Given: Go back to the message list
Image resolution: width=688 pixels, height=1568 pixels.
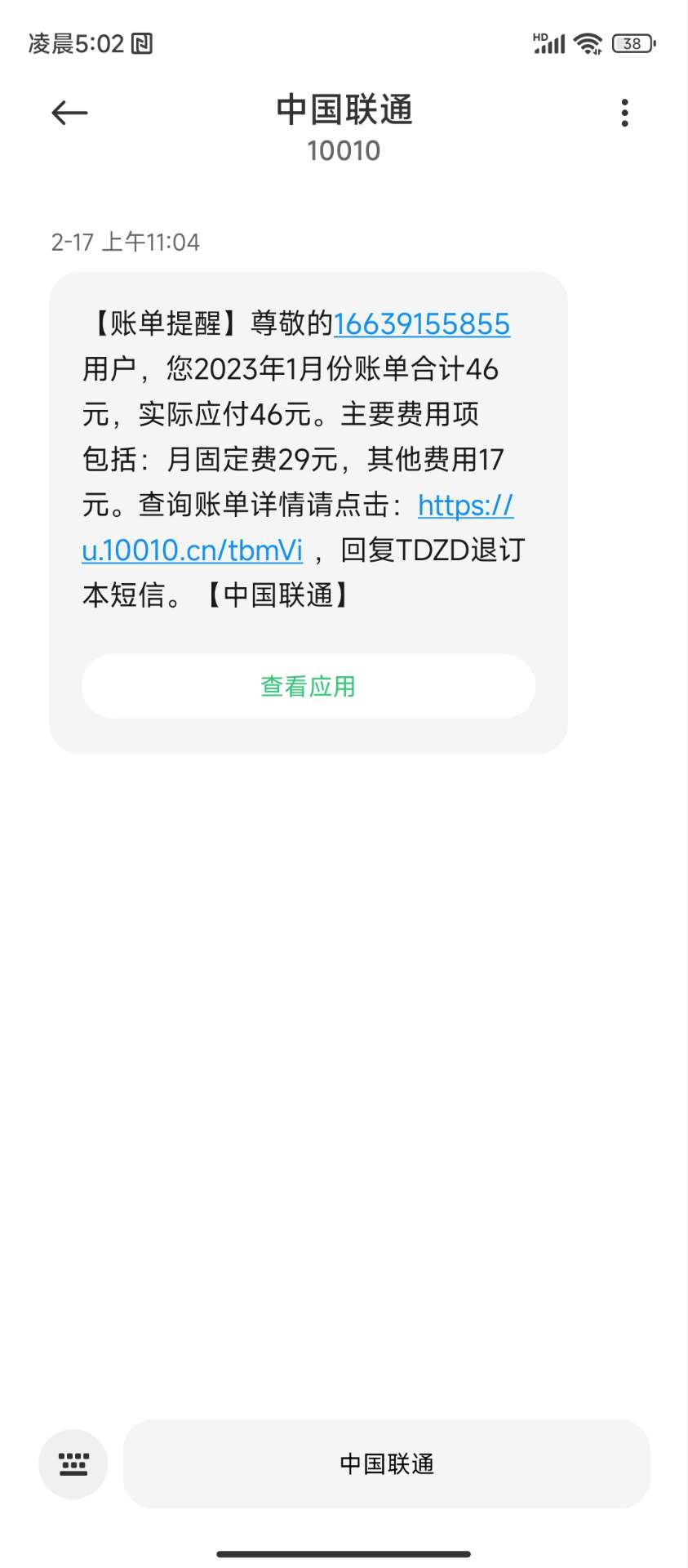Looking at the screenshot, I should 69,113.
